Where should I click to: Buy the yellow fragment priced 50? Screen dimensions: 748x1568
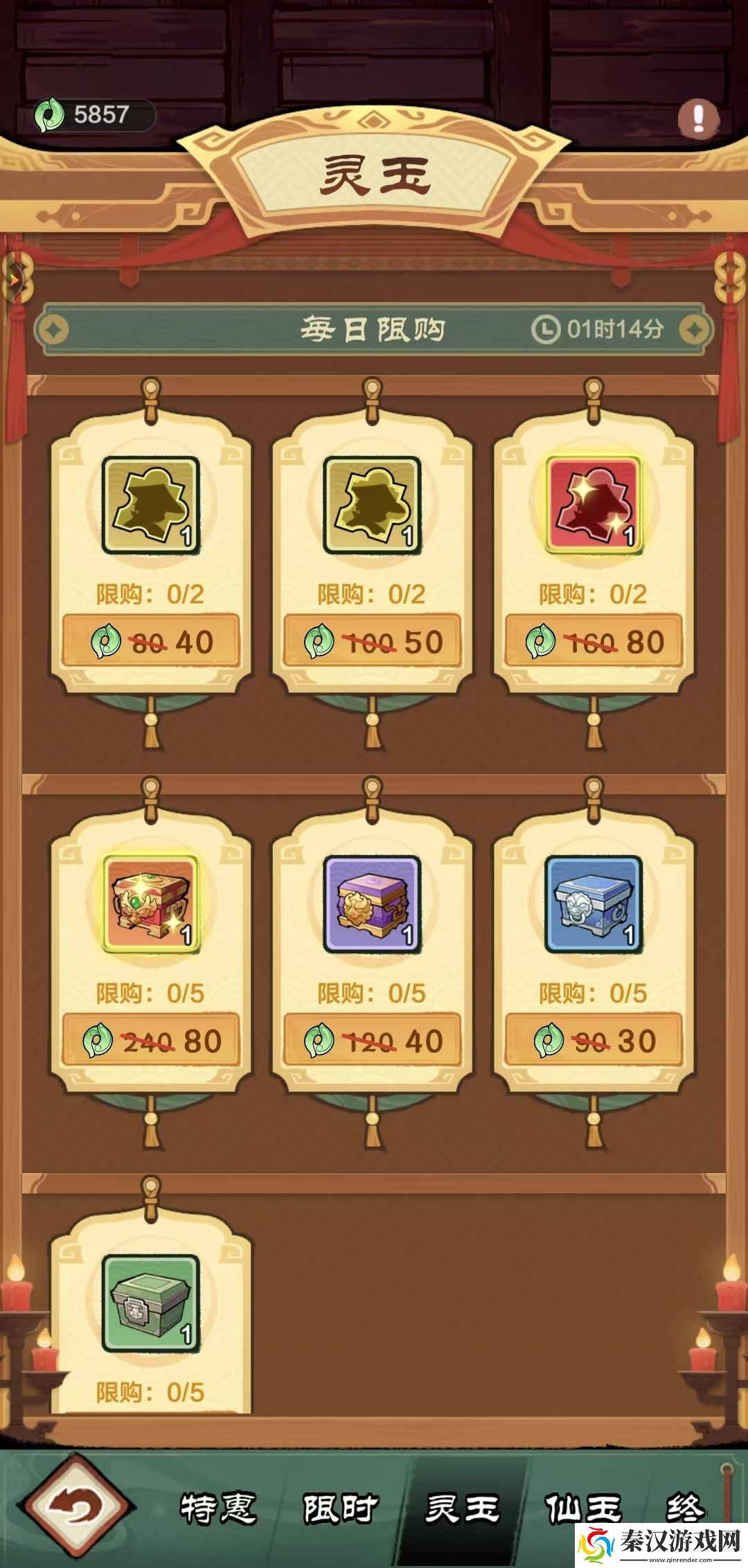tap(373, 642)
